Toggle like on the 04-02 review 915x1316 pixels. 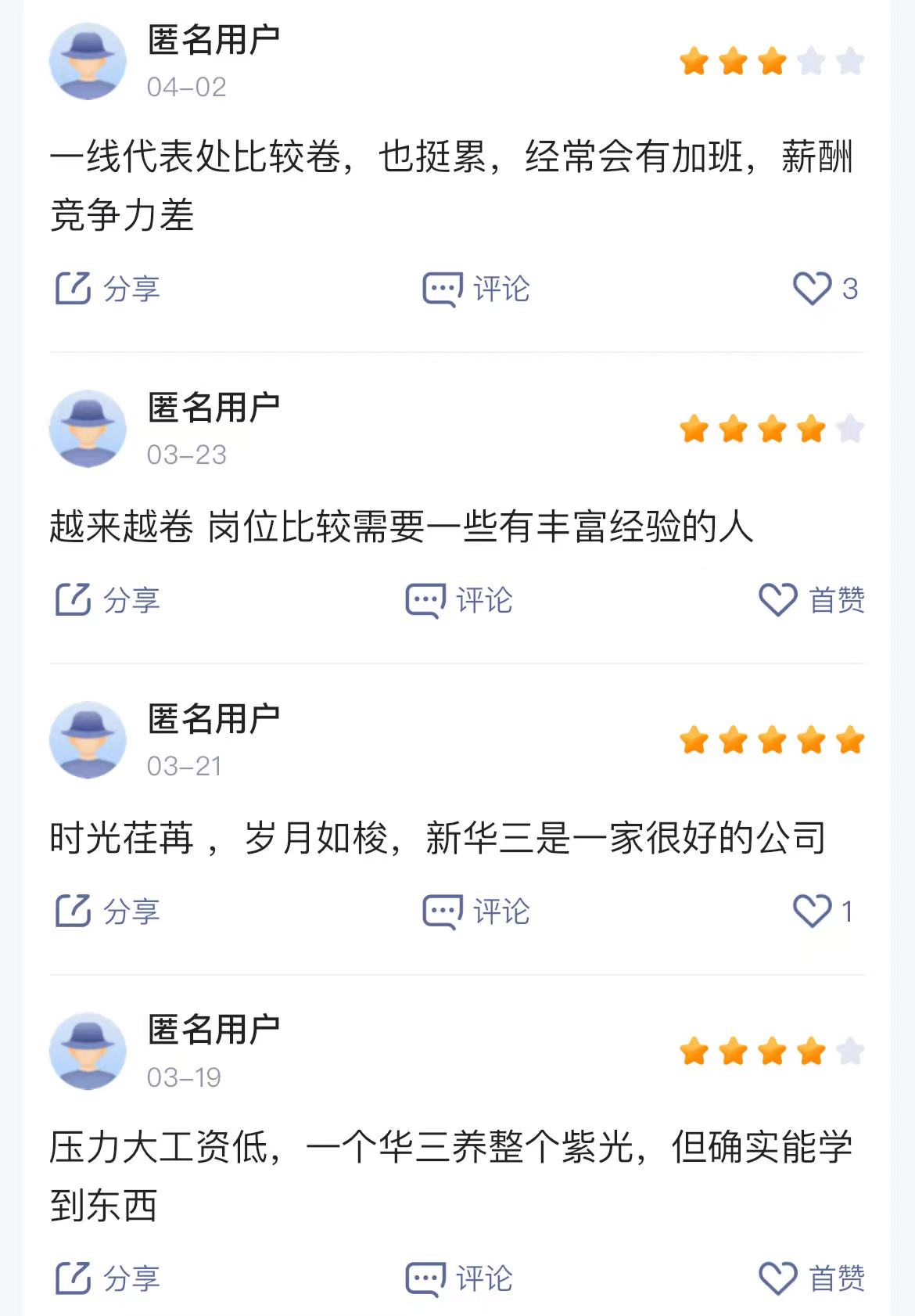click(813, 289)
